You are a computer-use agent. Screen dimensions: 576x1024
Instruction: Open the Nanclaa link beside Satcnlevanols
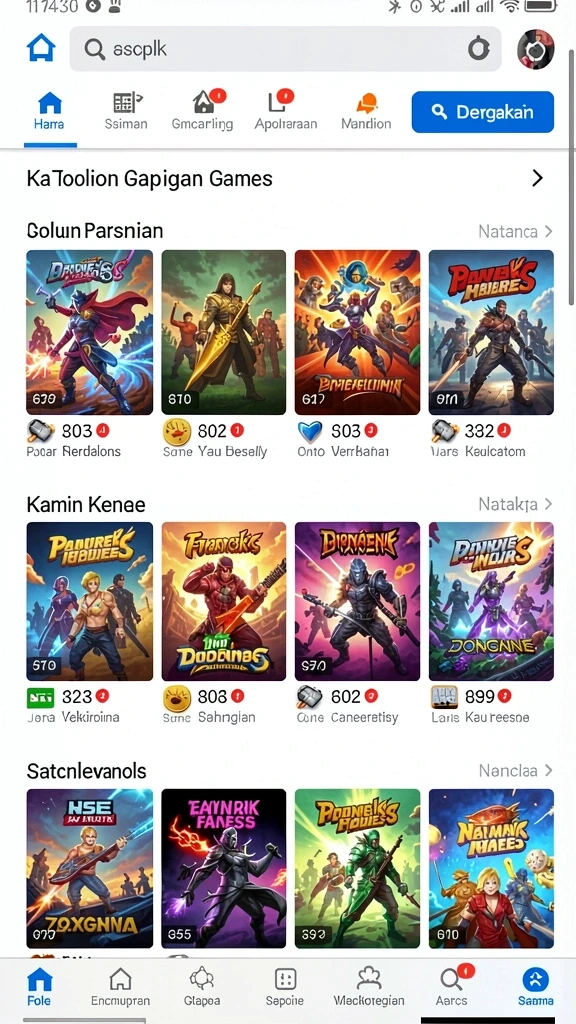coord(515,771)
